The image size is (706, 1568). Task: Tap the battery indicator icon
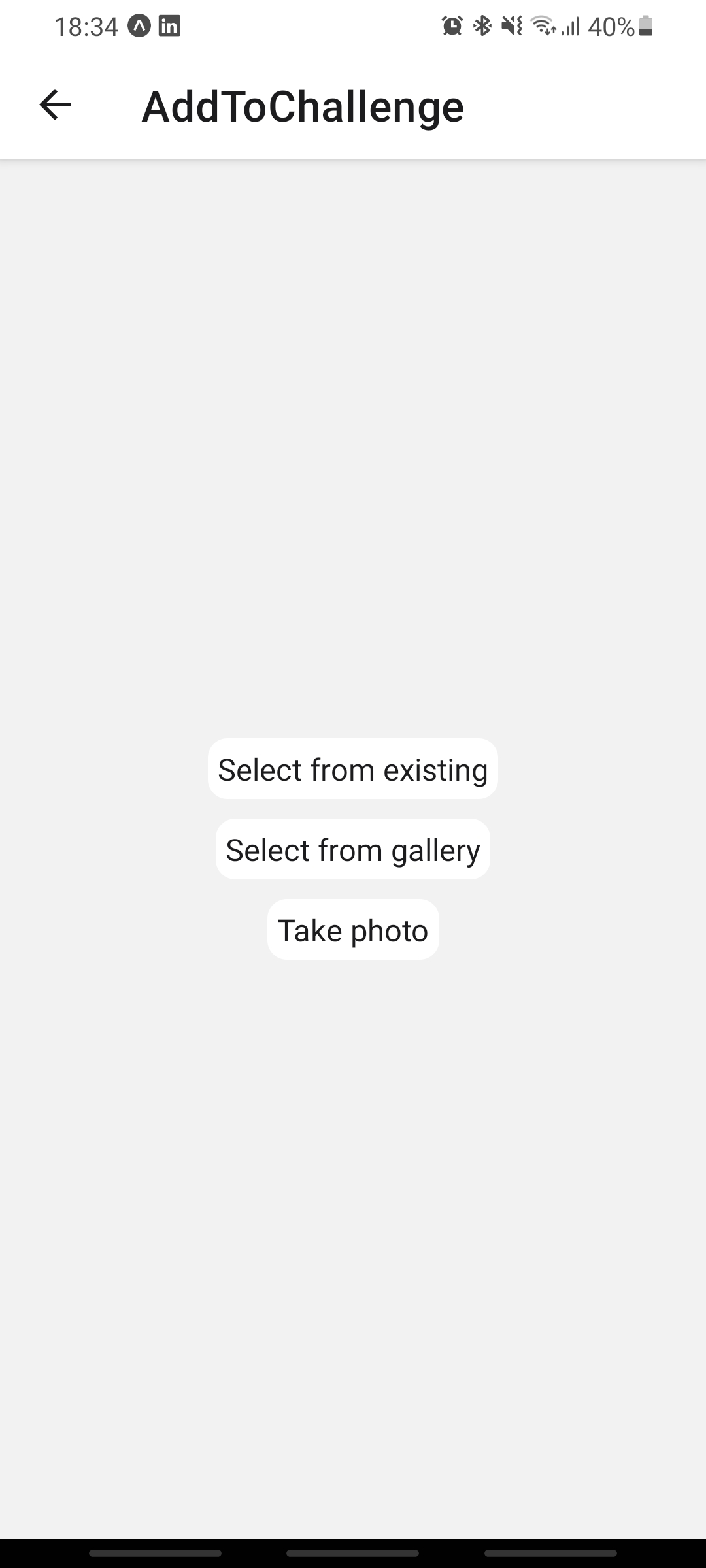[x=645, y=26]
